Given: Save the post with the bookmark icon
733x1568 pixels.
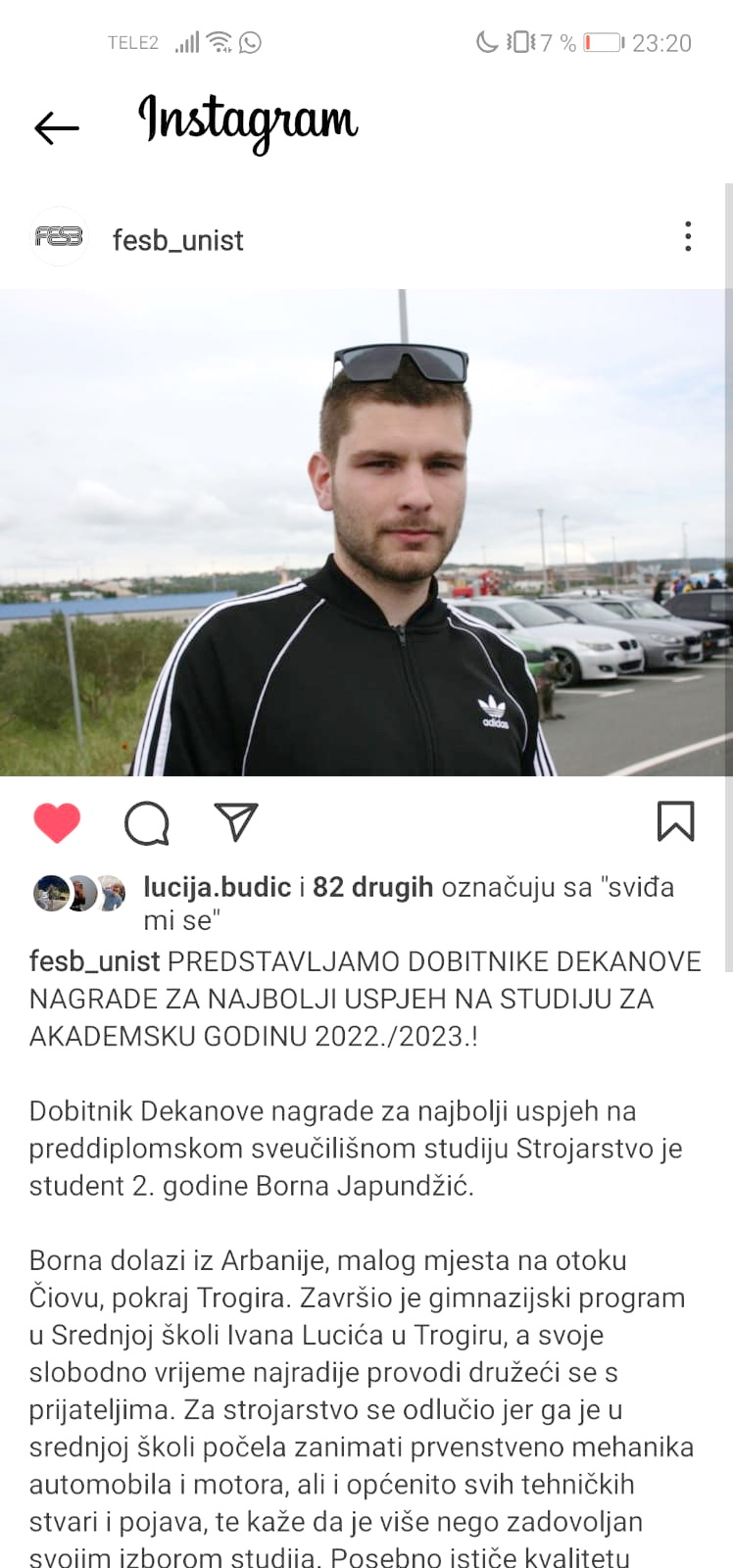Looking at the screenshot, I should pyautogui.click(x=675, y=821).
